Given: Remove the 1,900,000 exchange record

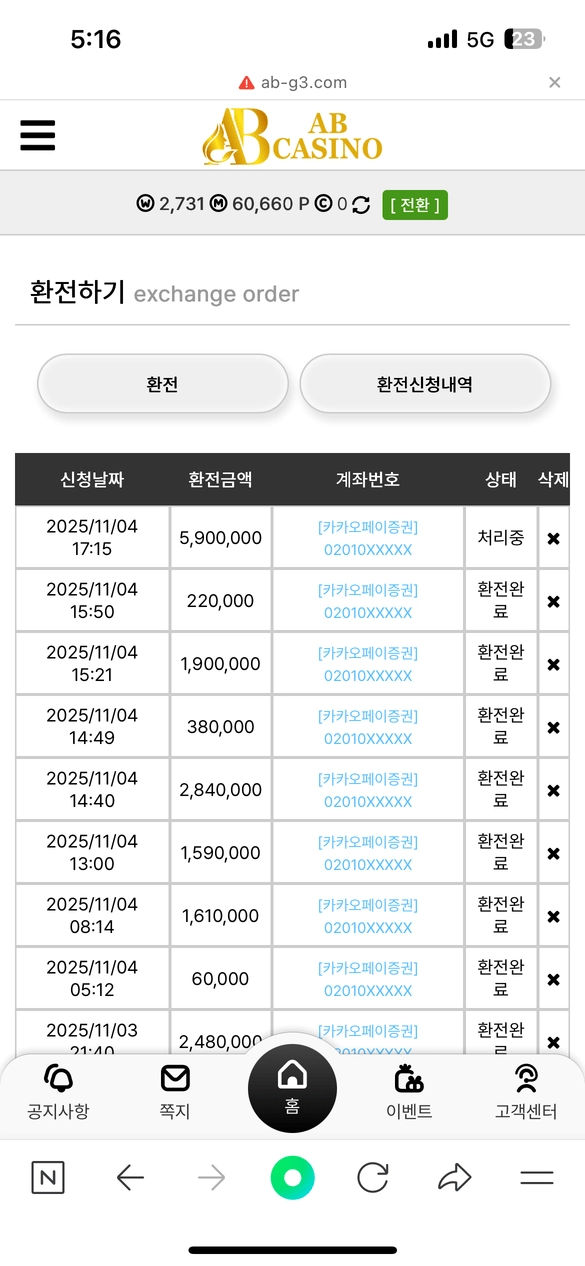Looking at the screenshot, I should [553, 664].
